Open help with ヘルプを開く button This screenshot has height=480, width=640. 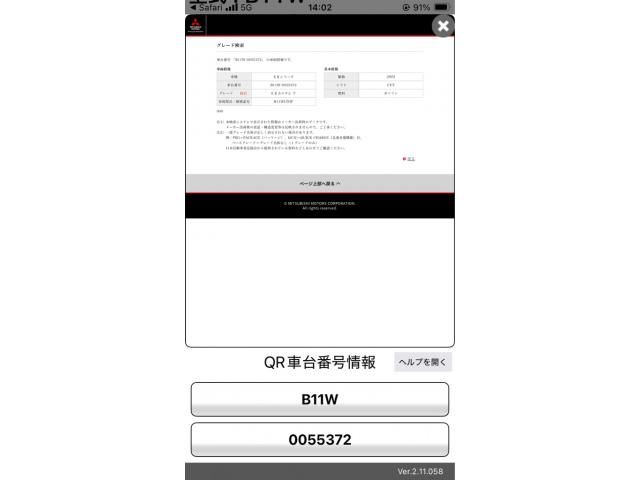(422, 362)
